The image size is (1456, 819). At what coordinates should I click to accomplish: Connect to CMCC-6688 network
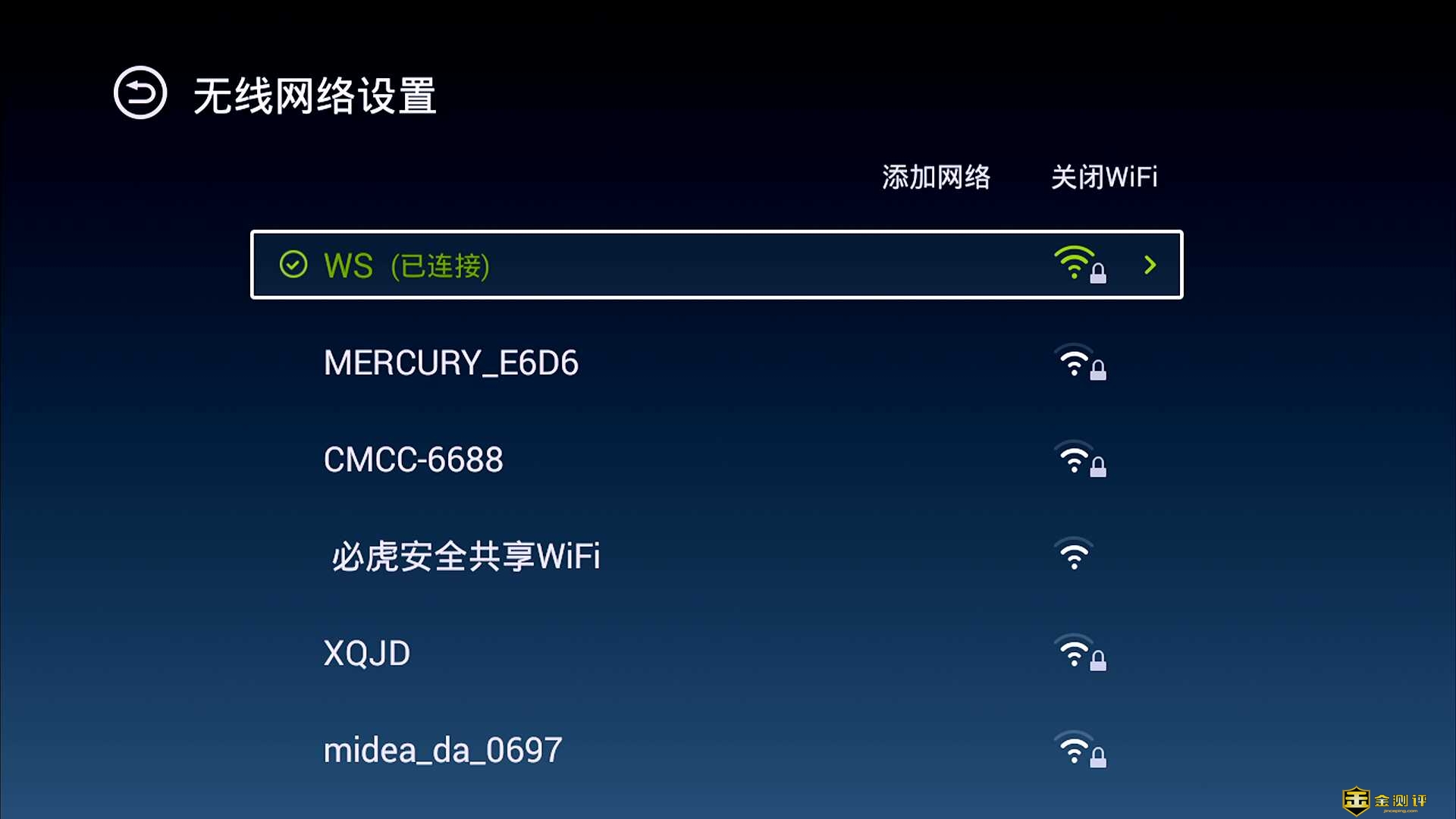click(x=413, y=460)
